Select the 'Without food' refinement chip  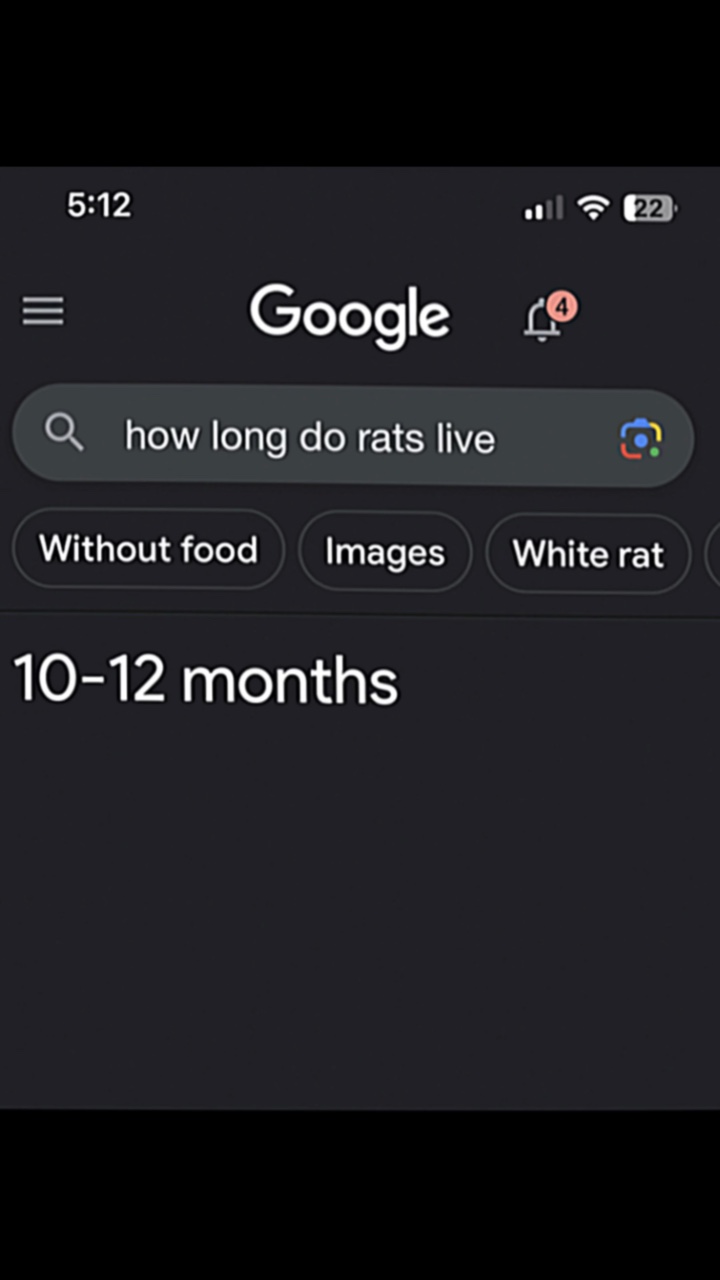pos(148,549)
